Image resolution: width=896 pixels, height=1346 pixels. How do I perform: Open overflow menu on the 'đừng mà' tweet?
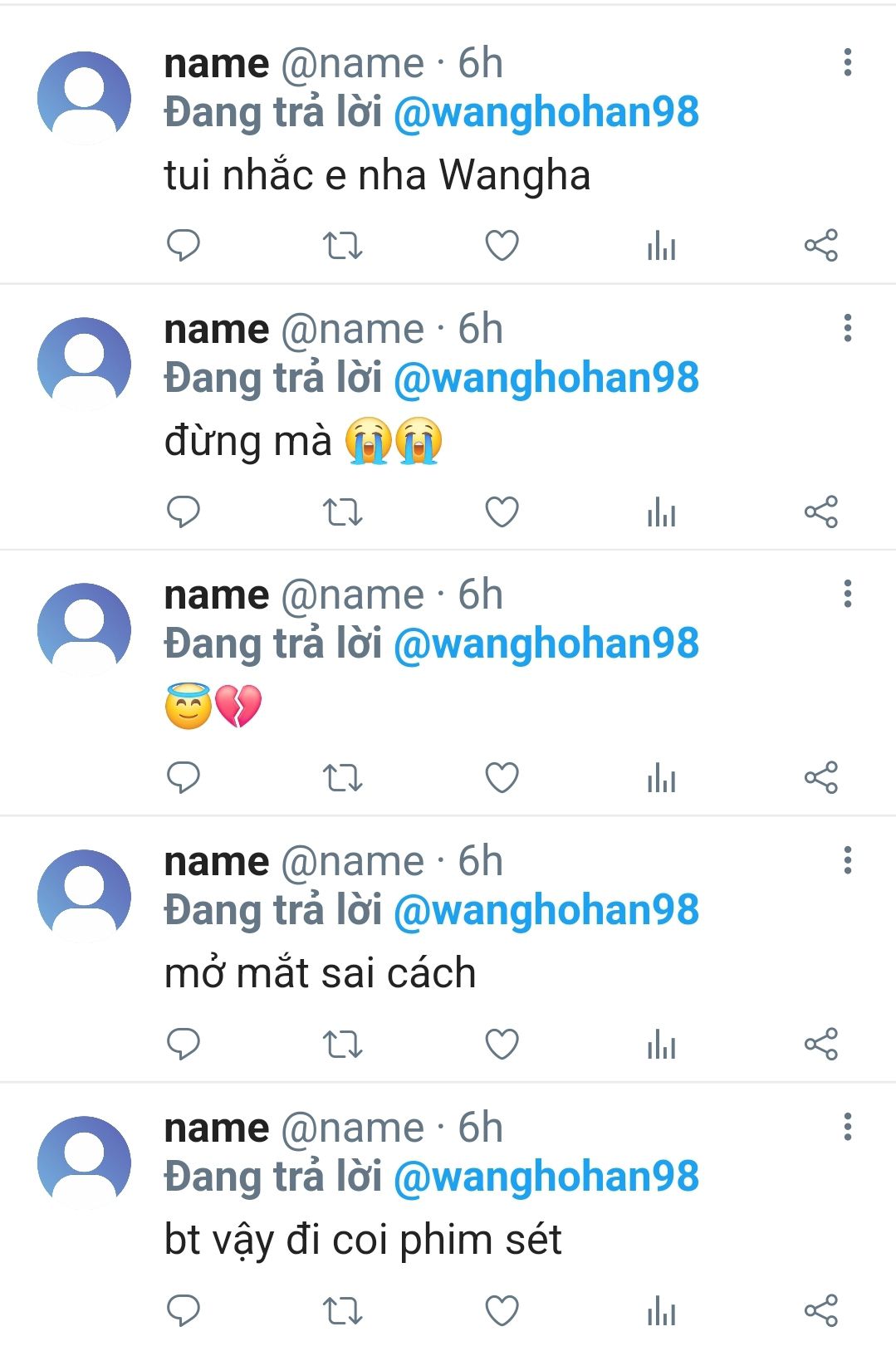tap(847, 328)
